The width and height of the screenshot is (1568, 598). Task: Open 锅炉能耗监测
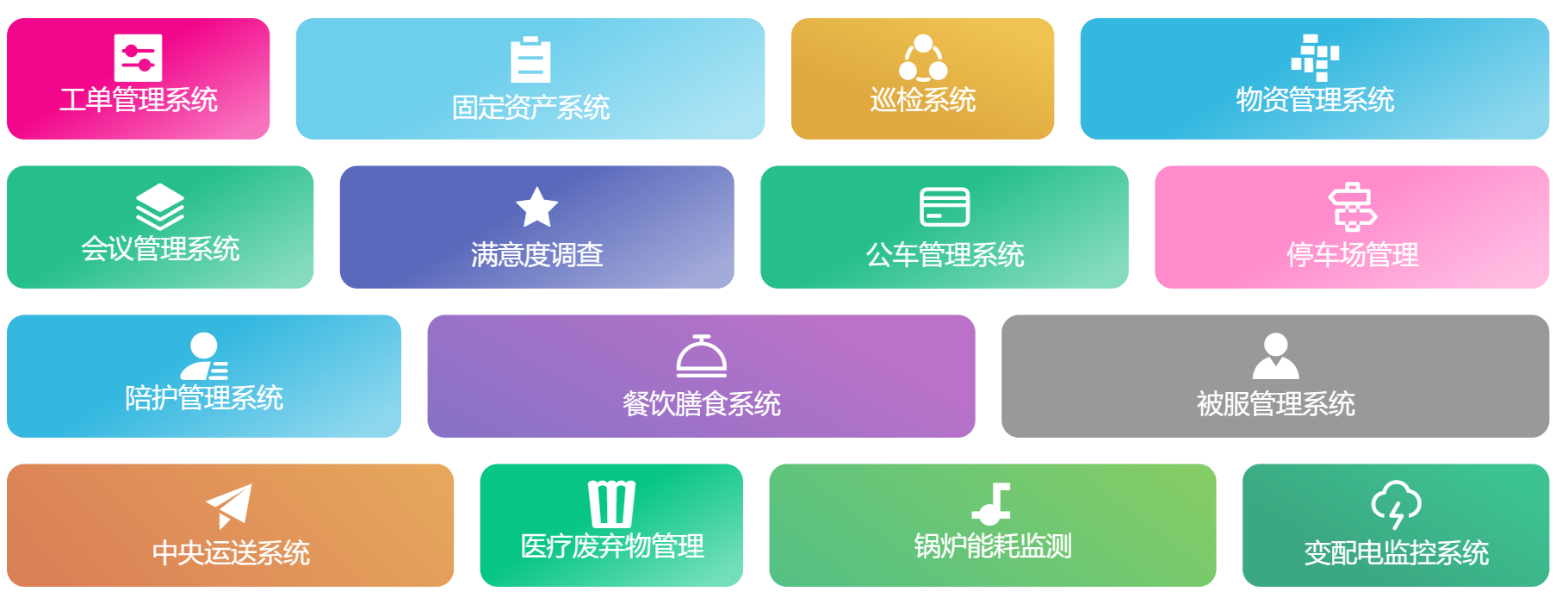pos(992,526)
